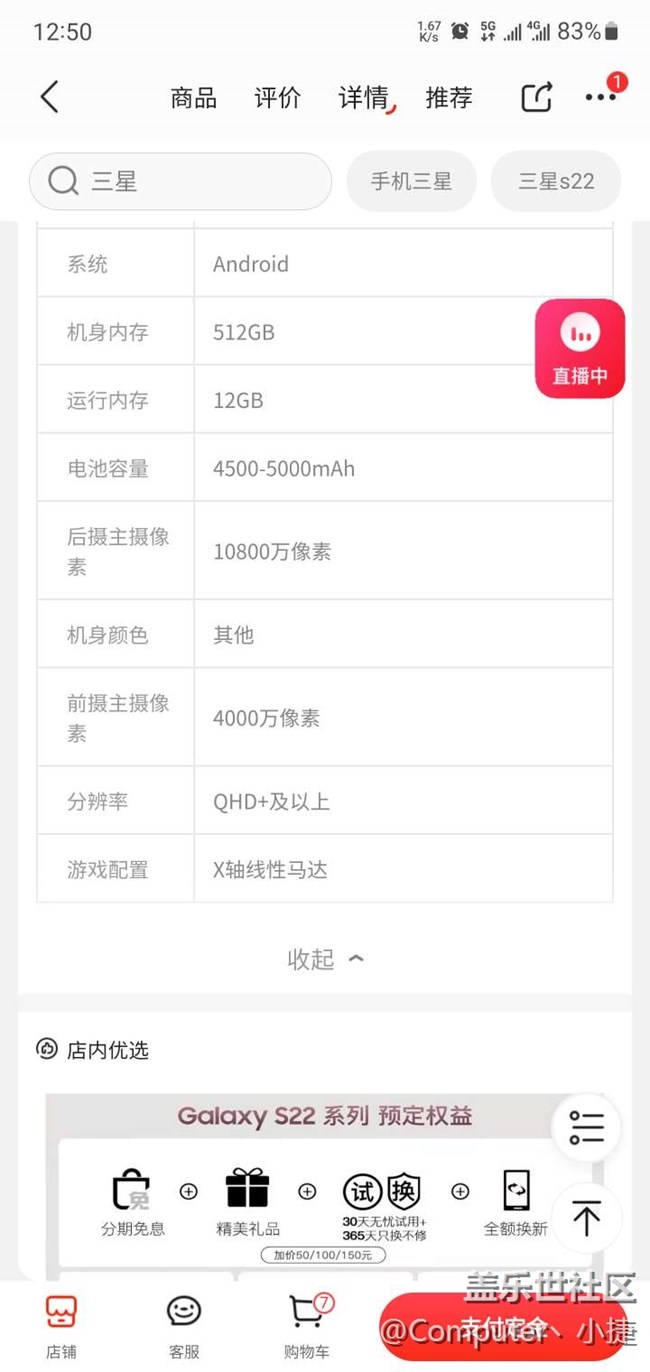Viewport: 650px width, 1372px height.
Task: Switch to the 评价 tab
Action: tap(277, 97)
